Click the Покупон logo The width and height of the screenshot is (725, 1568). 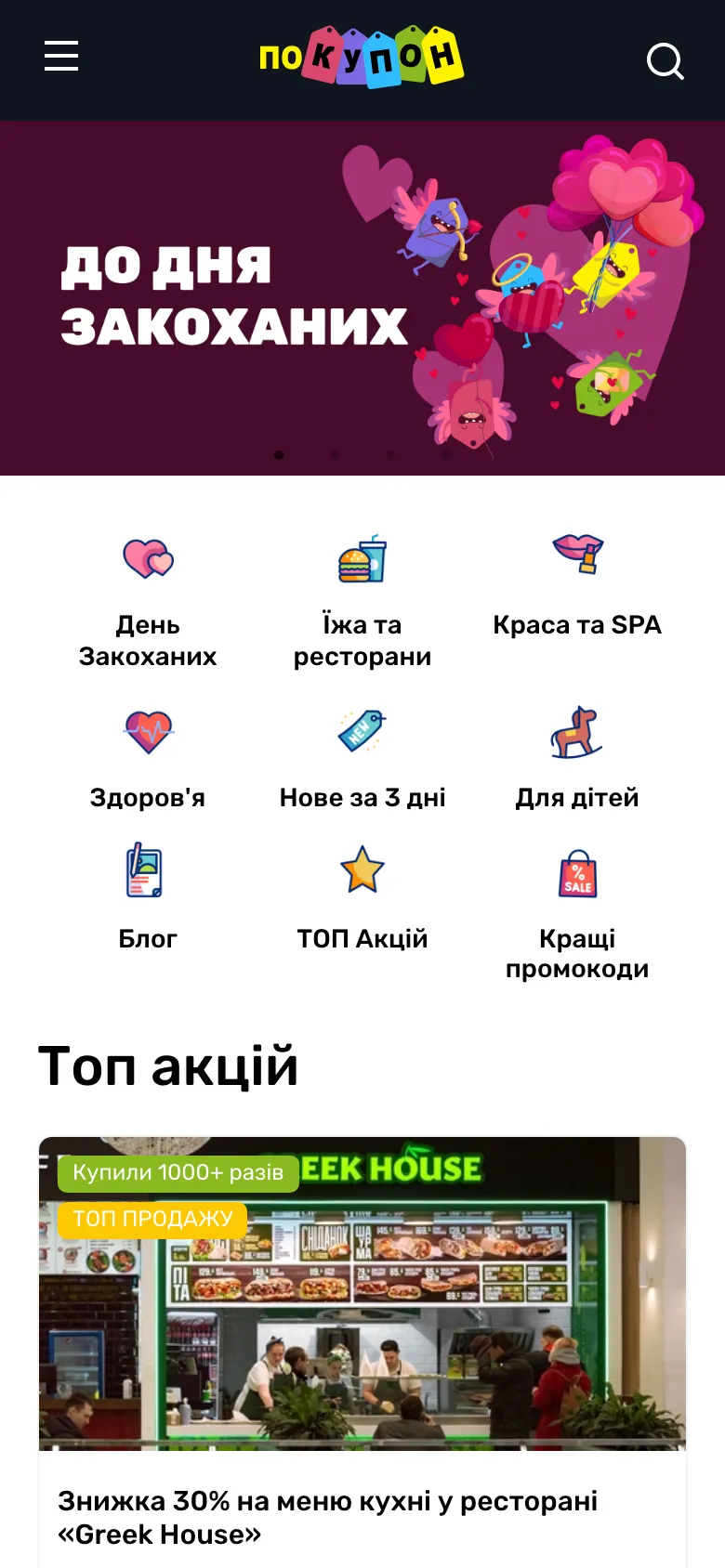coord(362,56)
